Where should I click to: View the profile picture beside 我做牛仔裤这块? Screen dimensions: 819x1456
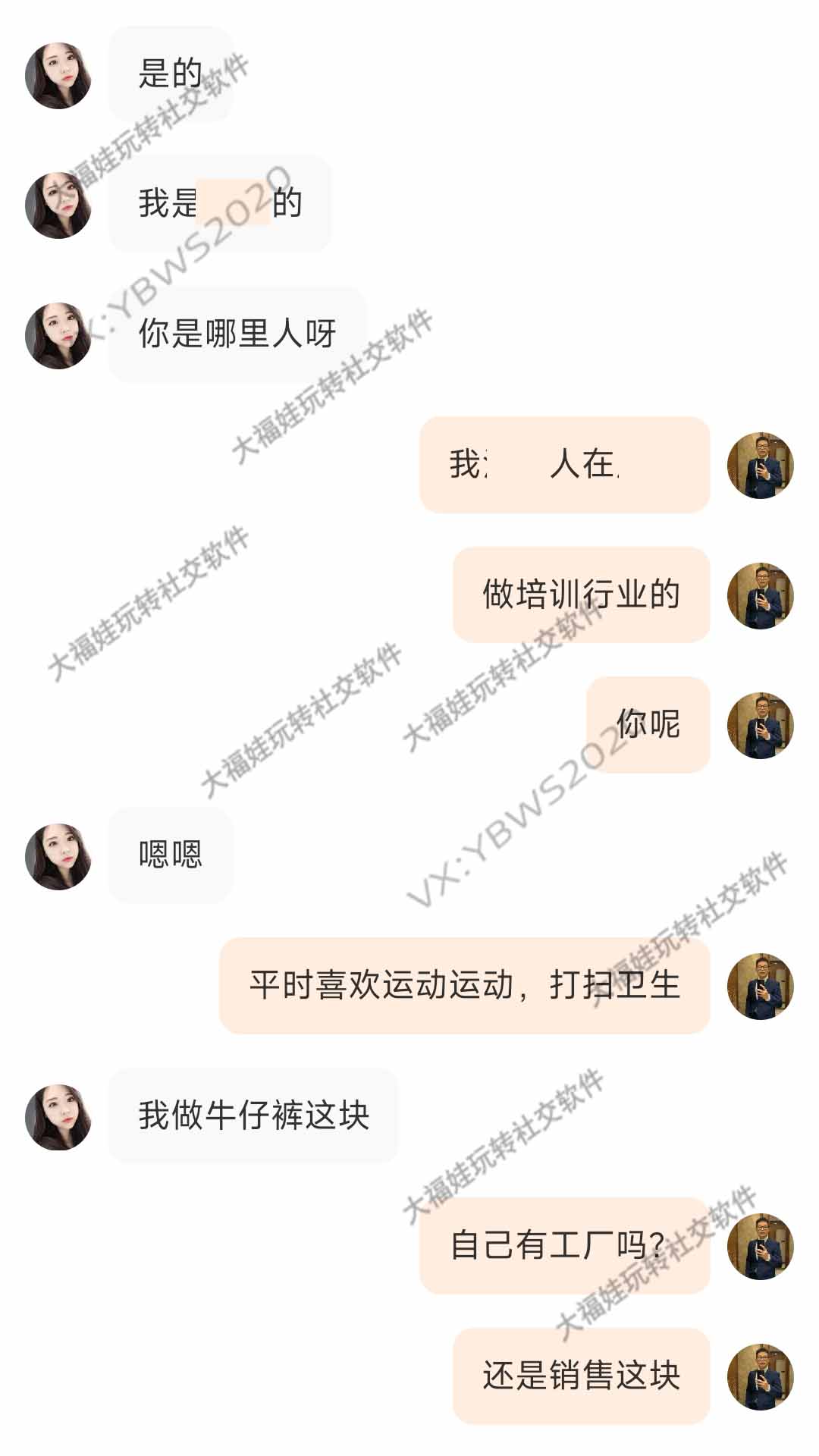point(58,1116)
